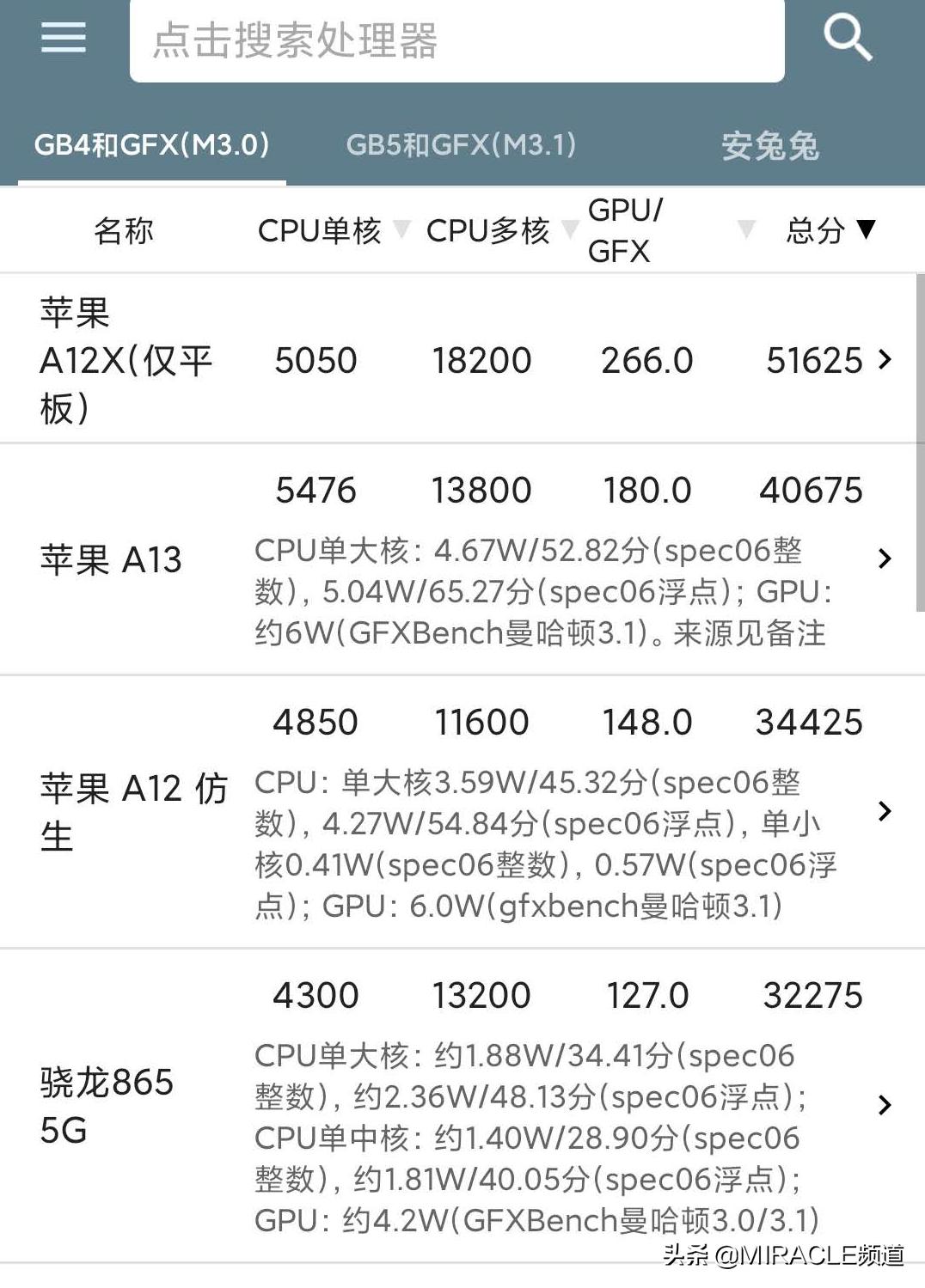Open the hamburger drawer menu
This screenshot has height=1288, width=925.
pyautogui.click(x=64, y=37)
